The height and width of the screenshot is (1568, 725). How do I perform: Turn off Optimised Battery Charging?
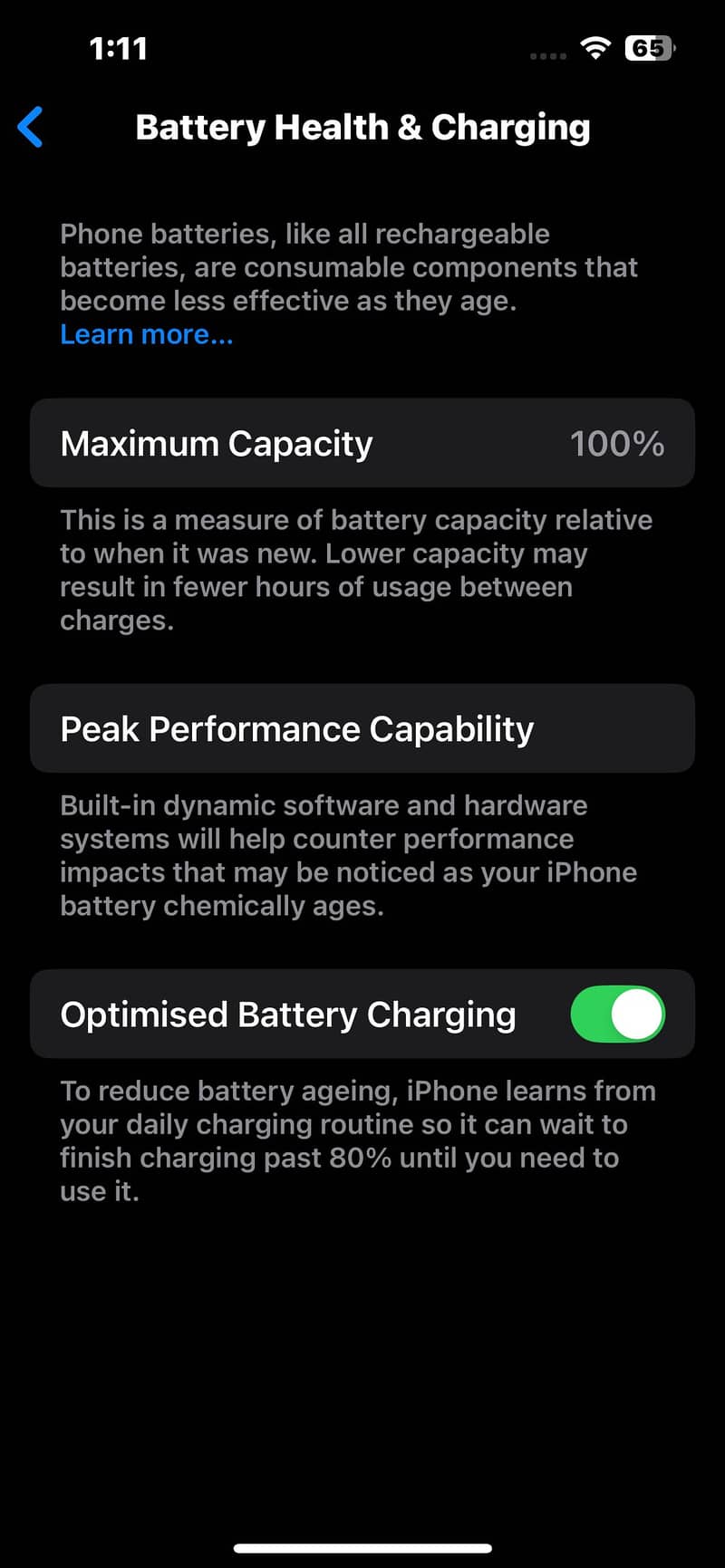click(x=617, y=1014)
